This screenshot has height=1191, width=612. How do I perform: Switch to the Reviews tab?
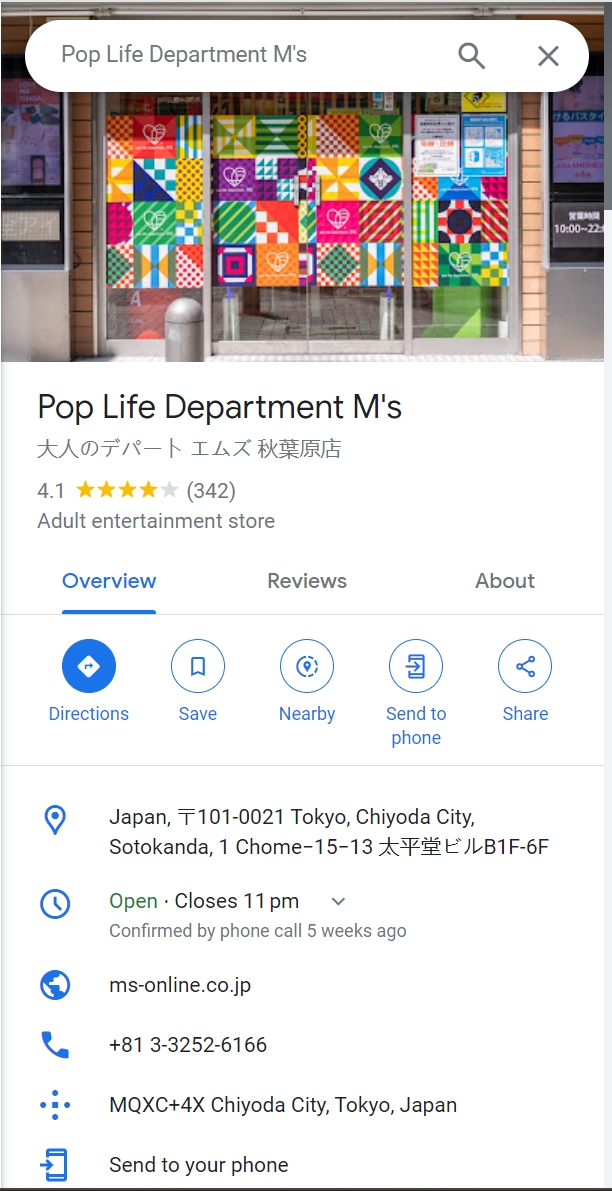point(307,581)
